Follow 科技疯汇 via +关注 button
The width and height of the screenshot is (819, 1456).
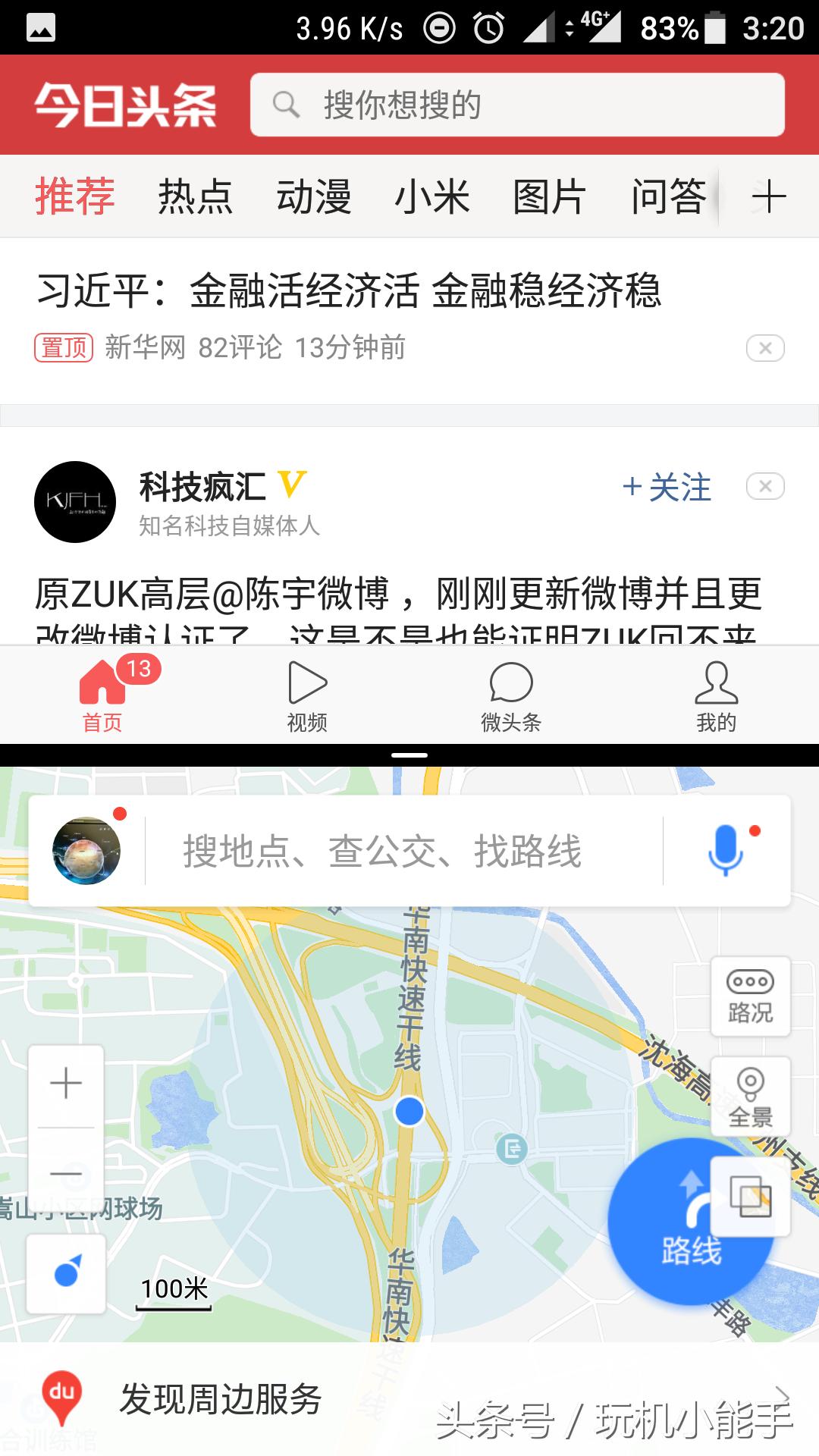(666, 488)
